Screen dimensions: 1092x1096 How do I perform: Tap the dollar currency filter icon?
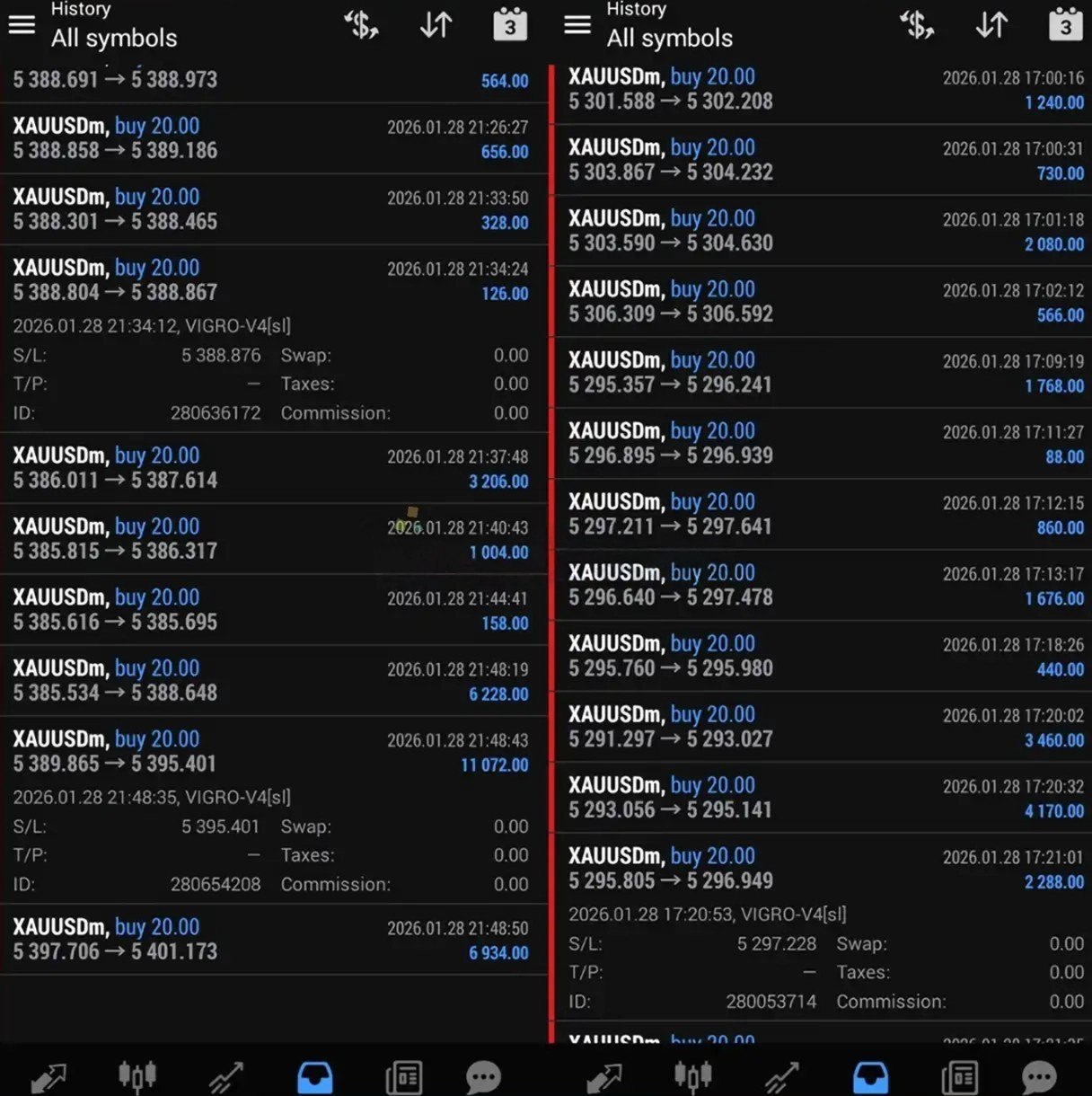pos(361,24)
